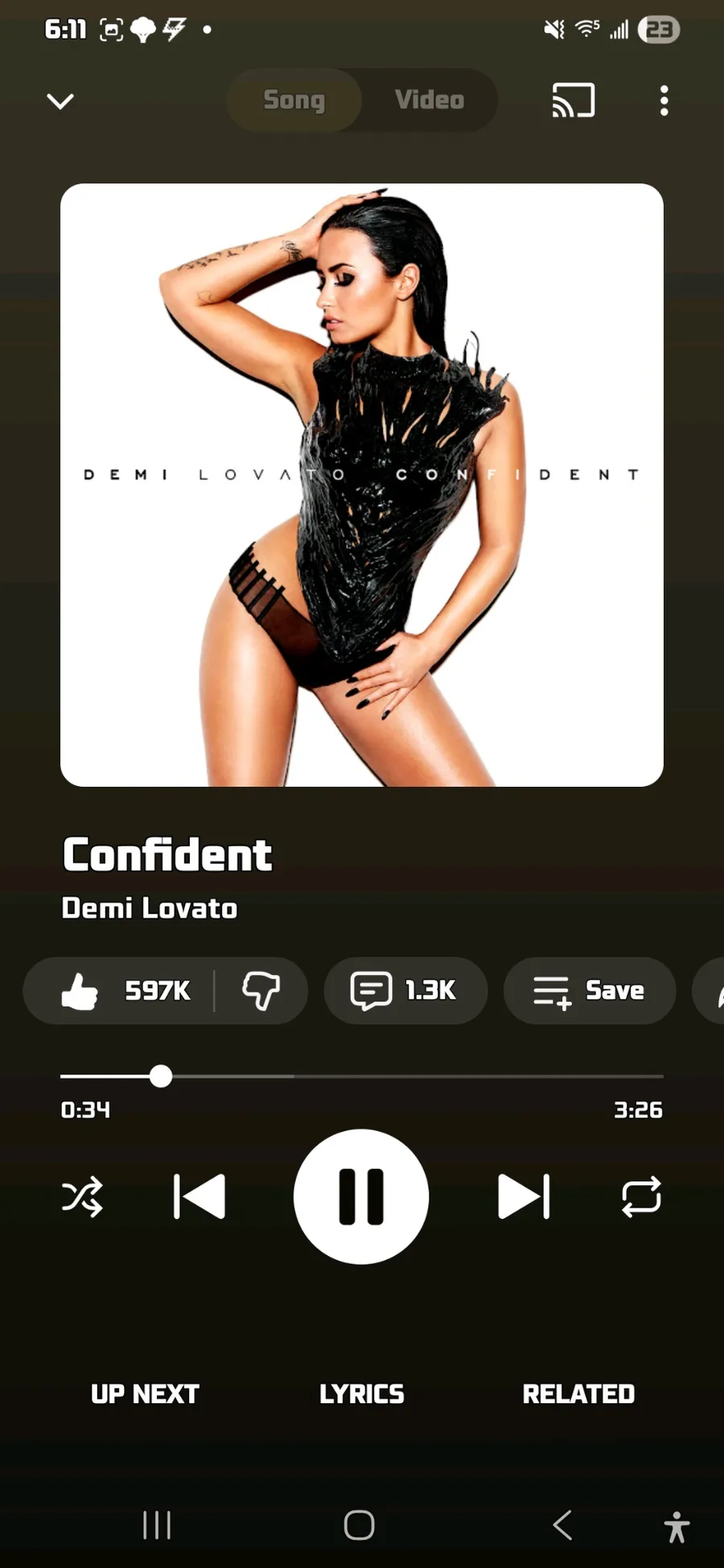Skip to the previous track

tap(200, 1196)
